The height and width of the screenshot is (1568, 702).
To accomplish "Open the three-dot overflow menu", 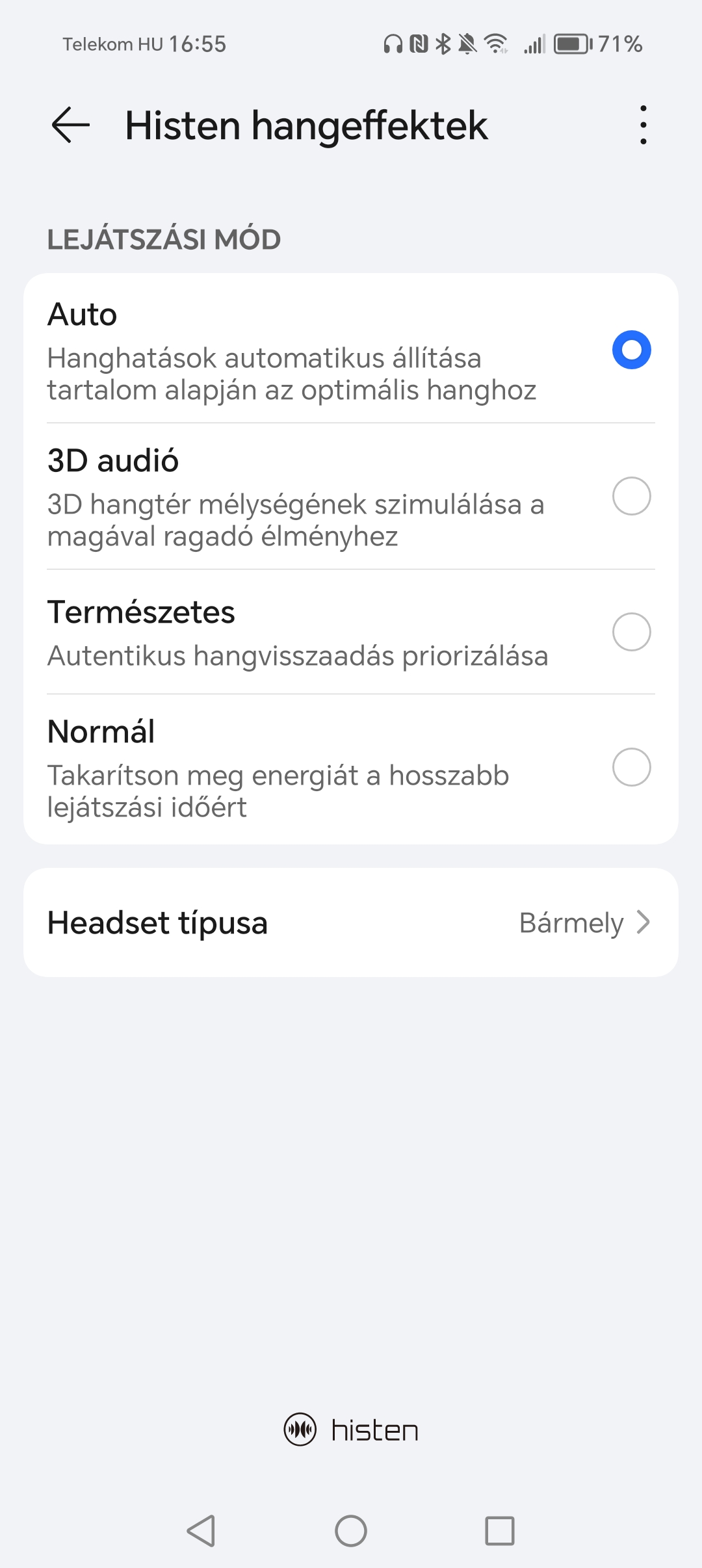I will coord(643,125).
